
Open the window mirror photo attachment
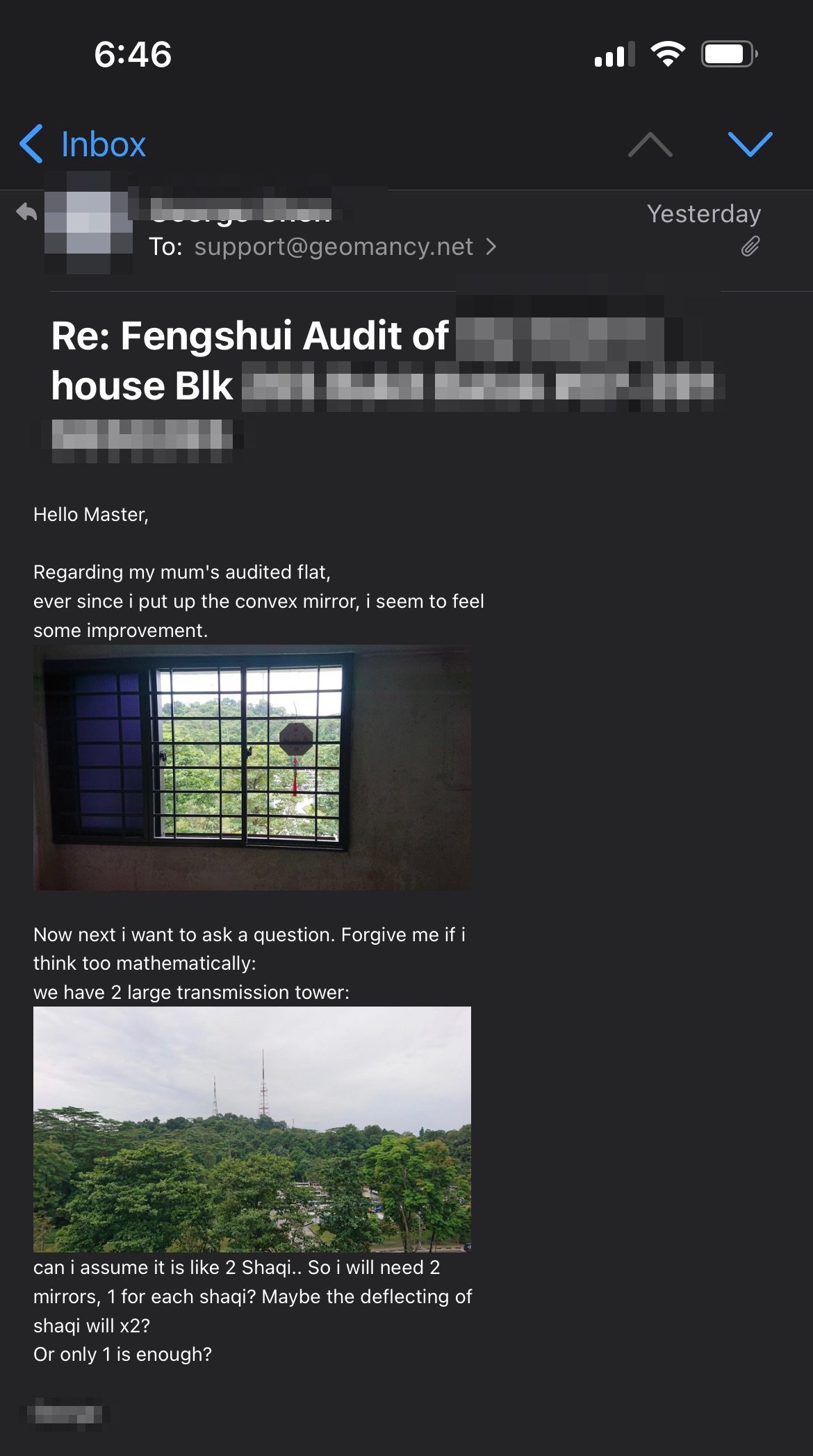click(252, 767)
